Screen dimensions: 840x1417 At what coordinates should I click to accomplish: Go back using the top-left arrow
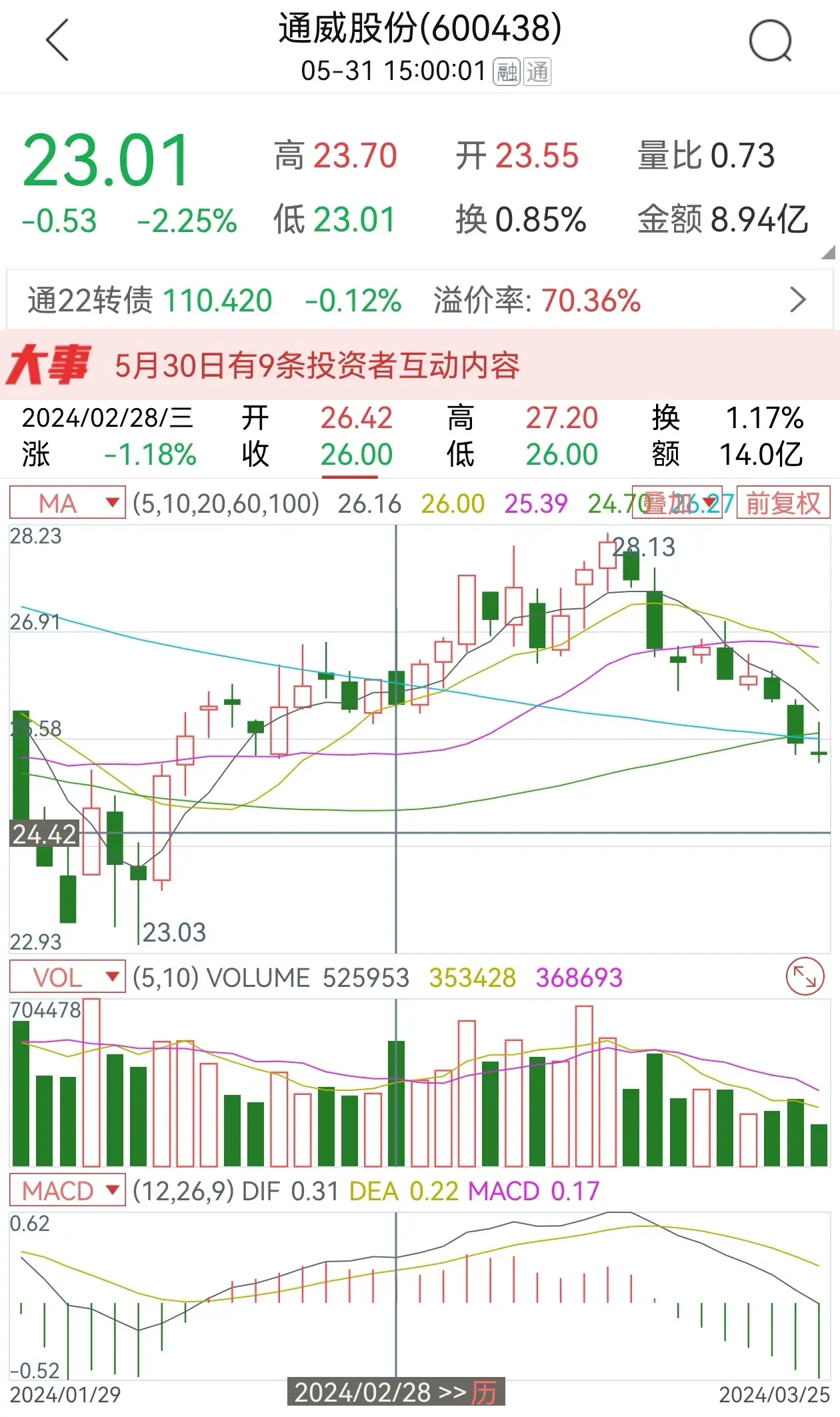(58, 40)
